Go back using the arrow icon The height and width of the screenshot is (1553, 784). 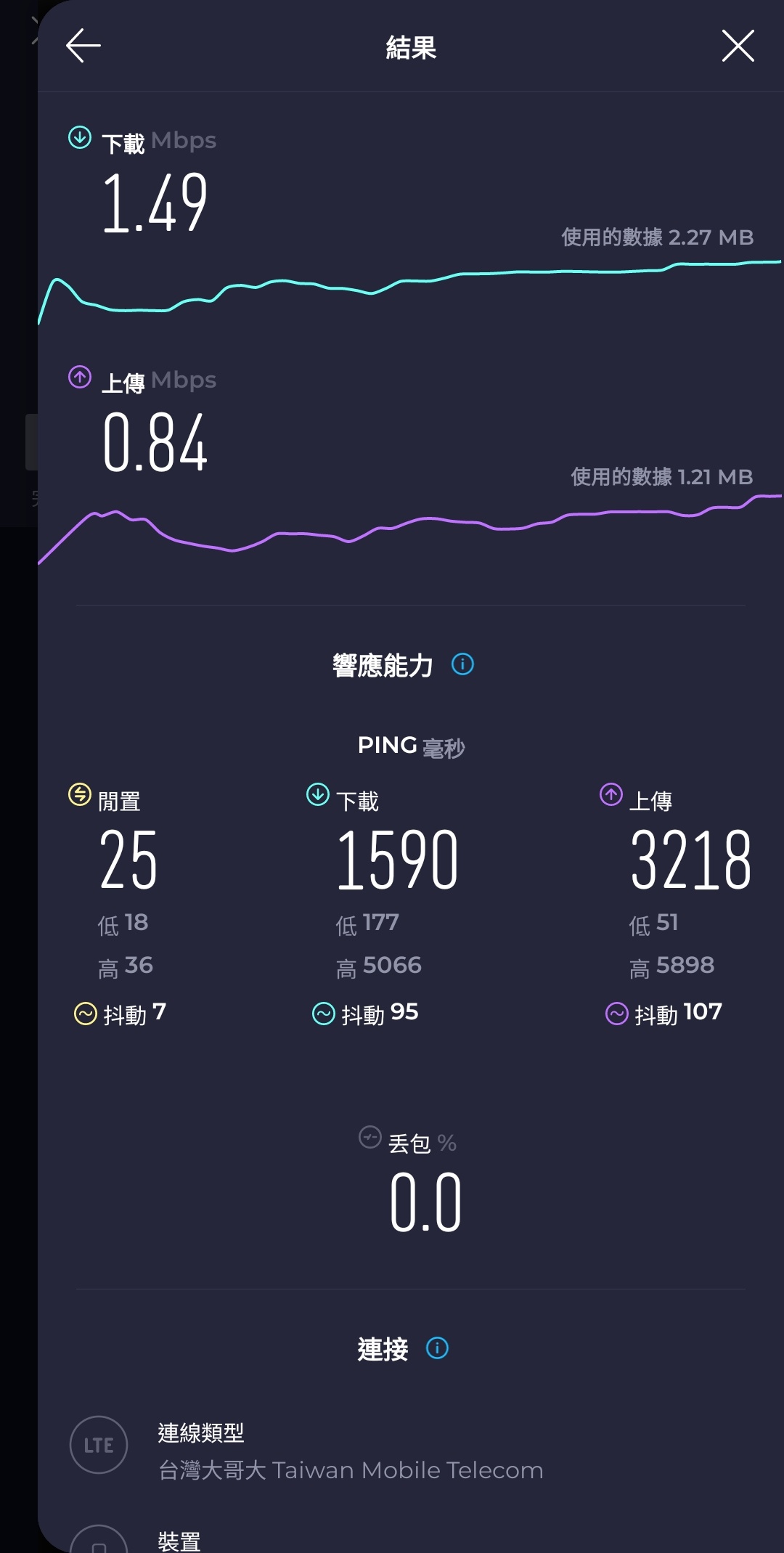(83, 46)
